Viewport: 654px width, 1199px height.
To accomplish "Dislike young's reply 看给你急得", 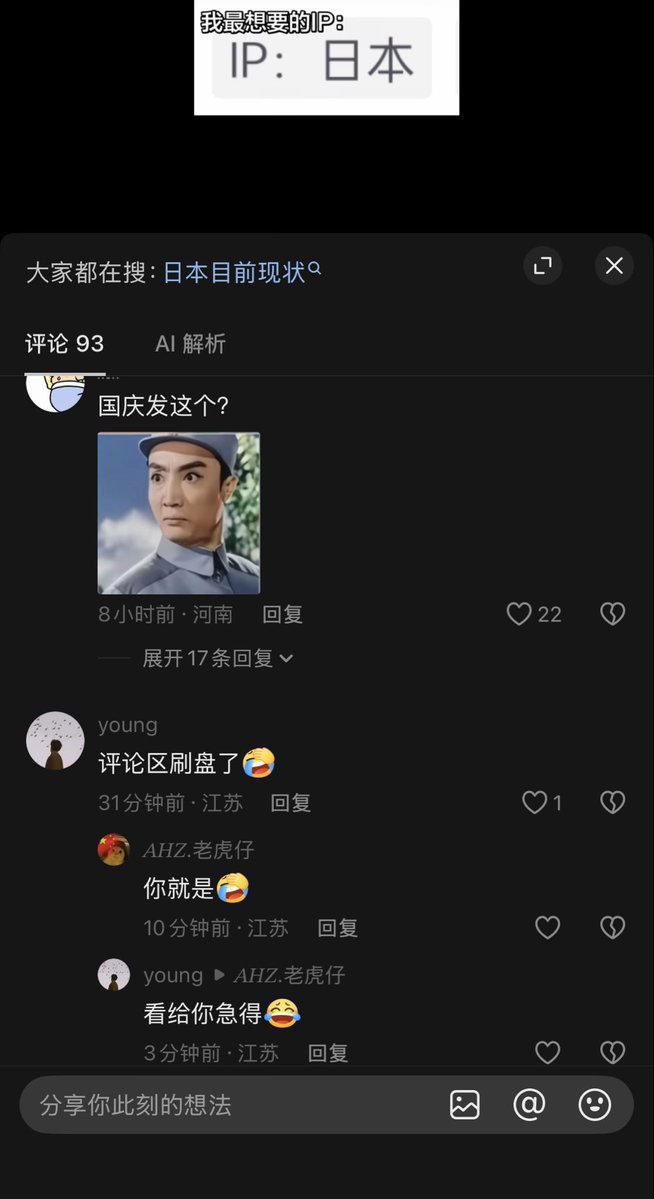I will click(x=613, y=1053).
